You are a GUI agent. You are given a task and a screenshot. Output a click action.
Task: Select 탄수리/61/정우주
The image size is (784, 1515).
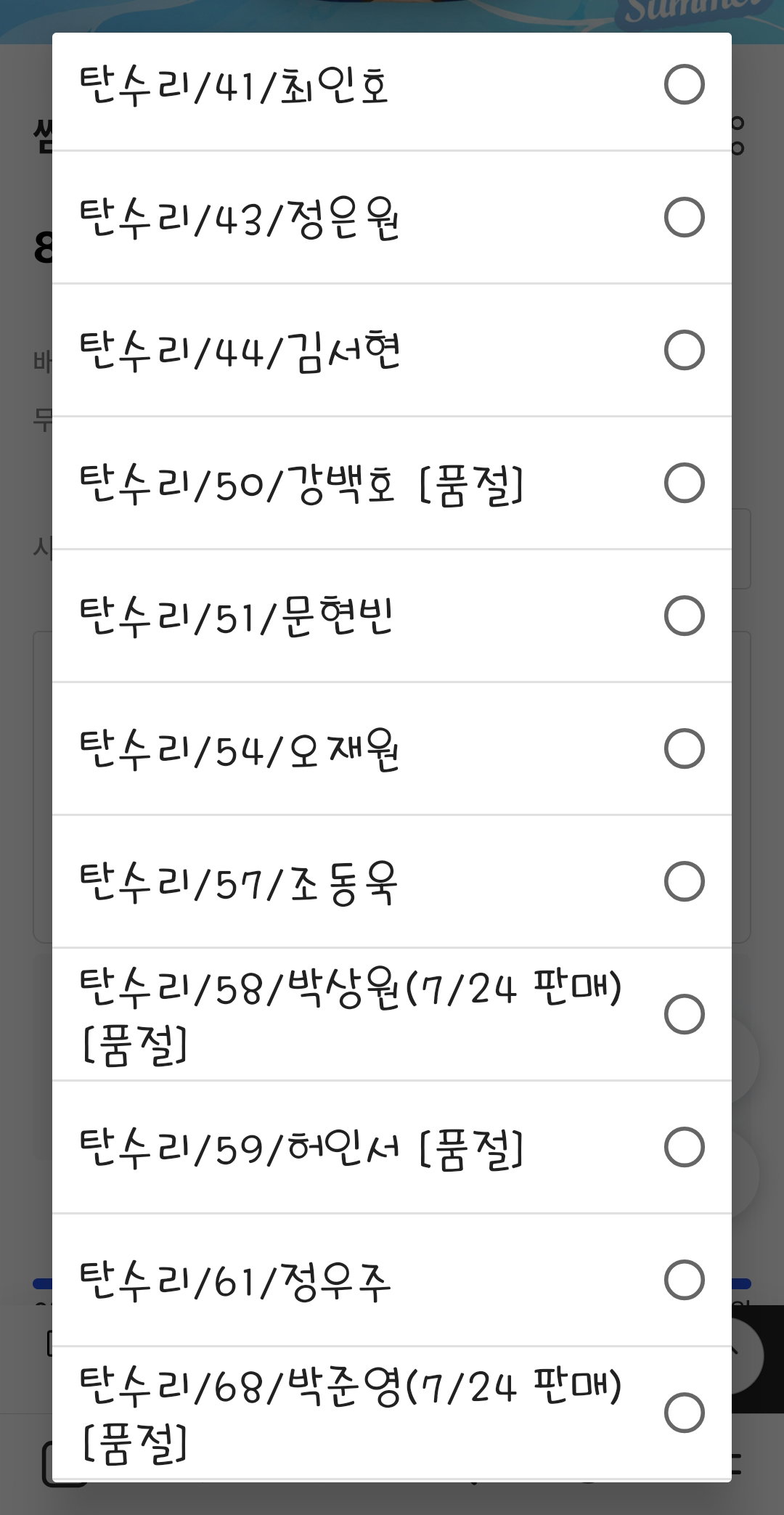pos(392,1280)
